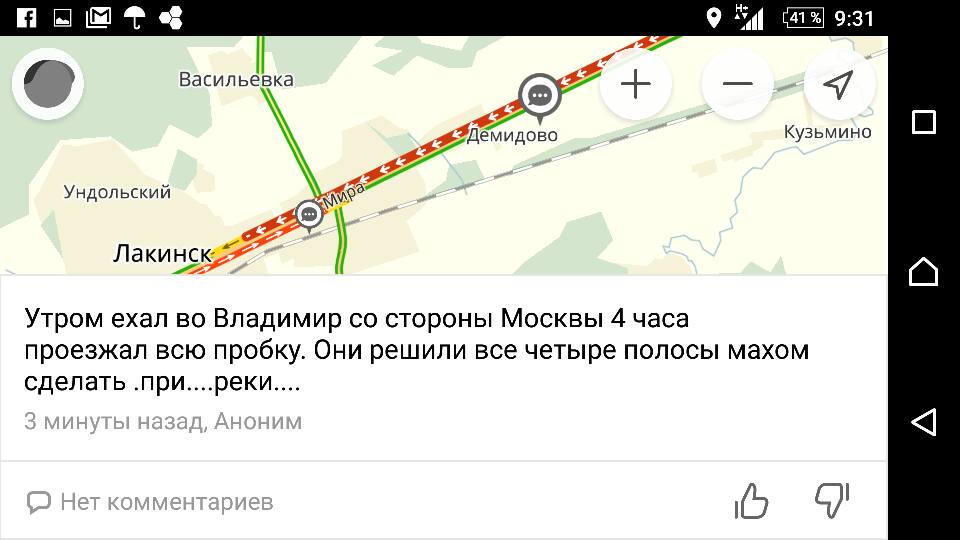The height and width of the screenshot is (540, 960).
Task: Open the round profile avatar button
Action: [48, 84]
